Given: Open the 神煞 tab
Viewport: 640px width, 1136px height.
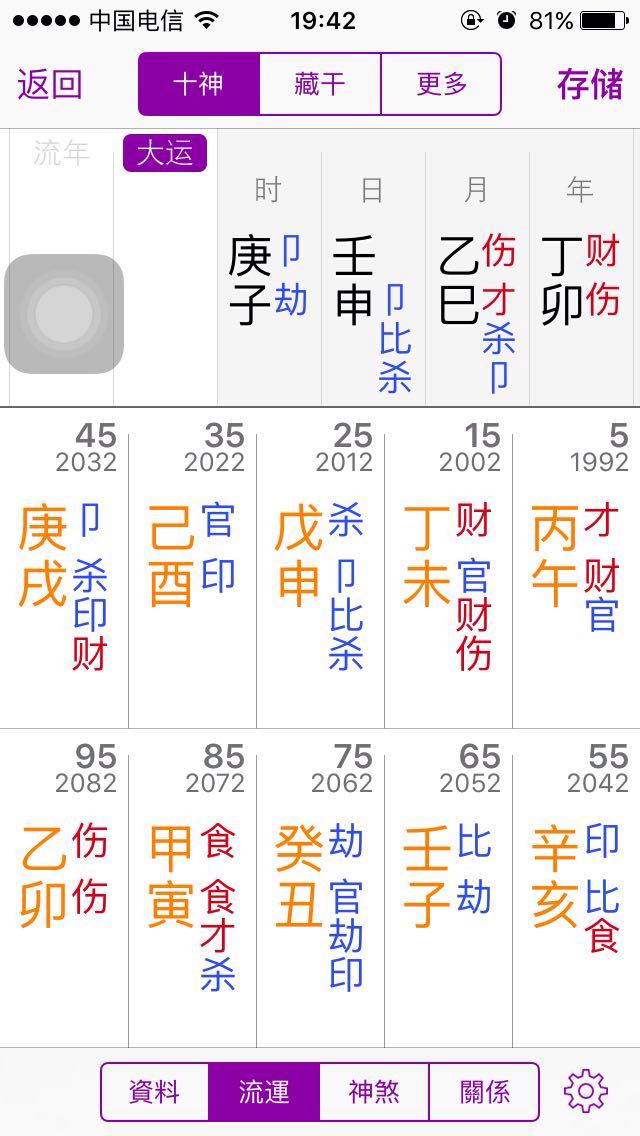Looking at the screenshot, I should point(374,1091).
